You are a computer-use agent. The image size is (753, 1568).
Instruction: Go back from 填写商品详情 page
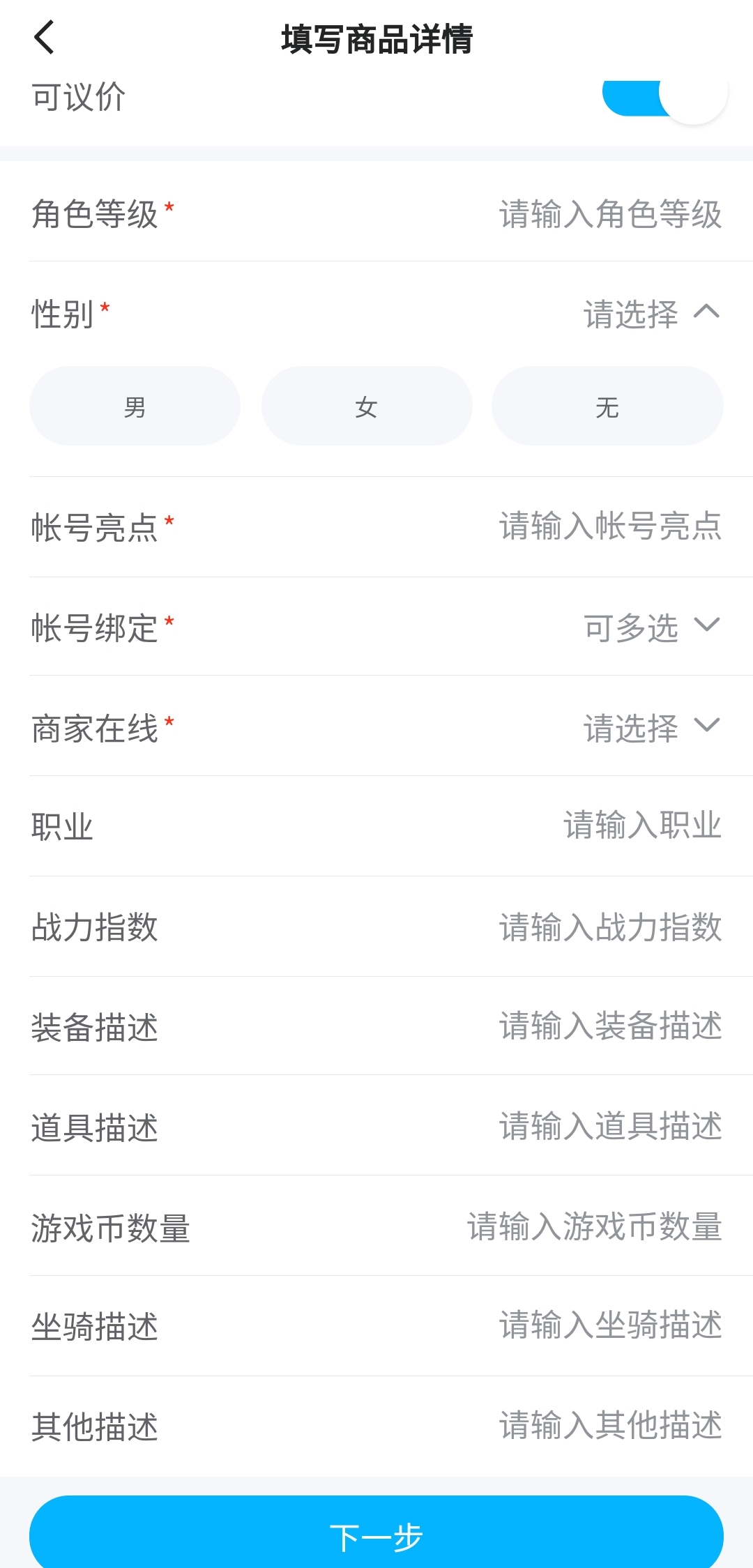[45, 38]
